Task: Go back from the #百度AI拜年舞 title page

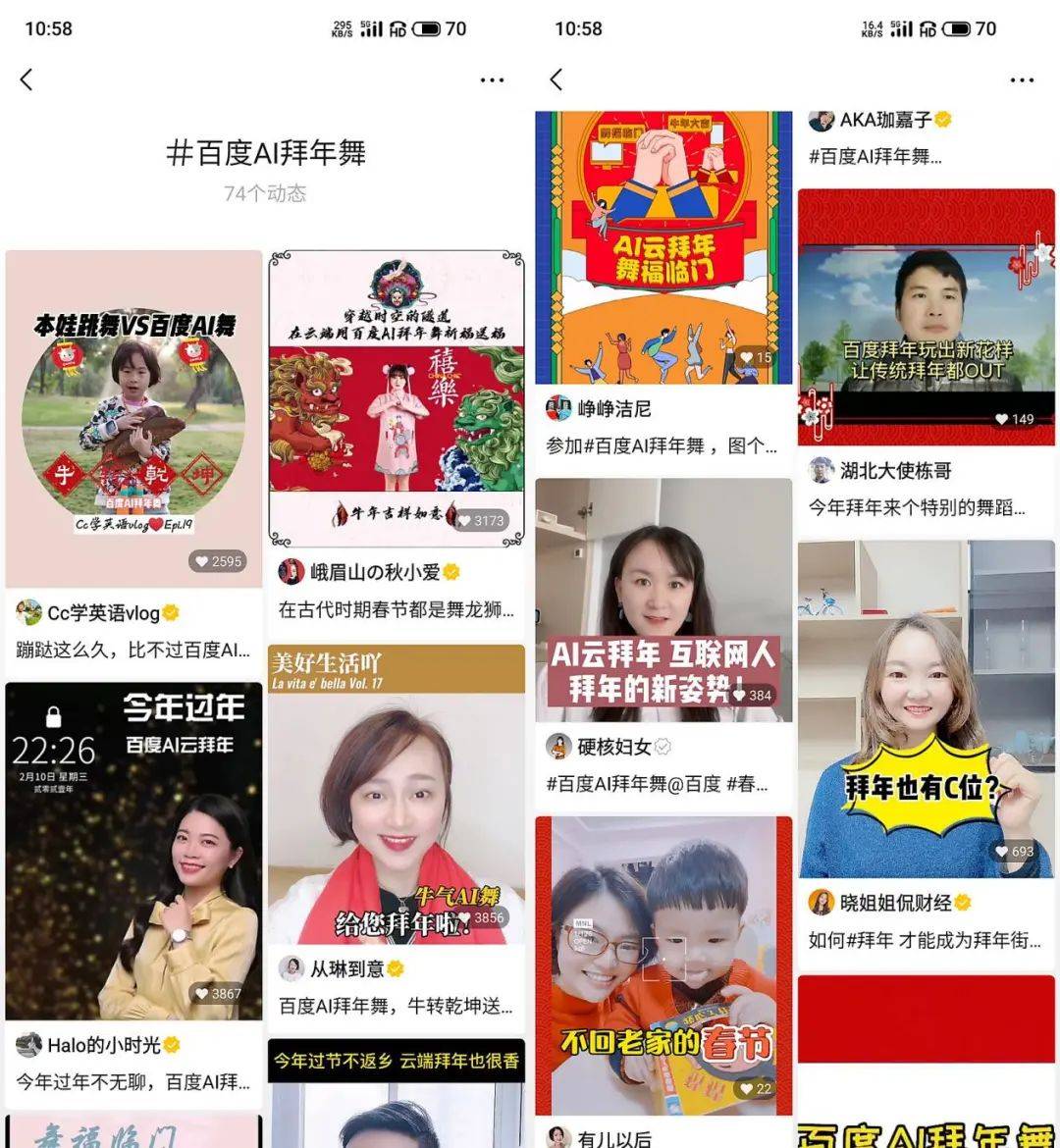Action: (26, 79)
